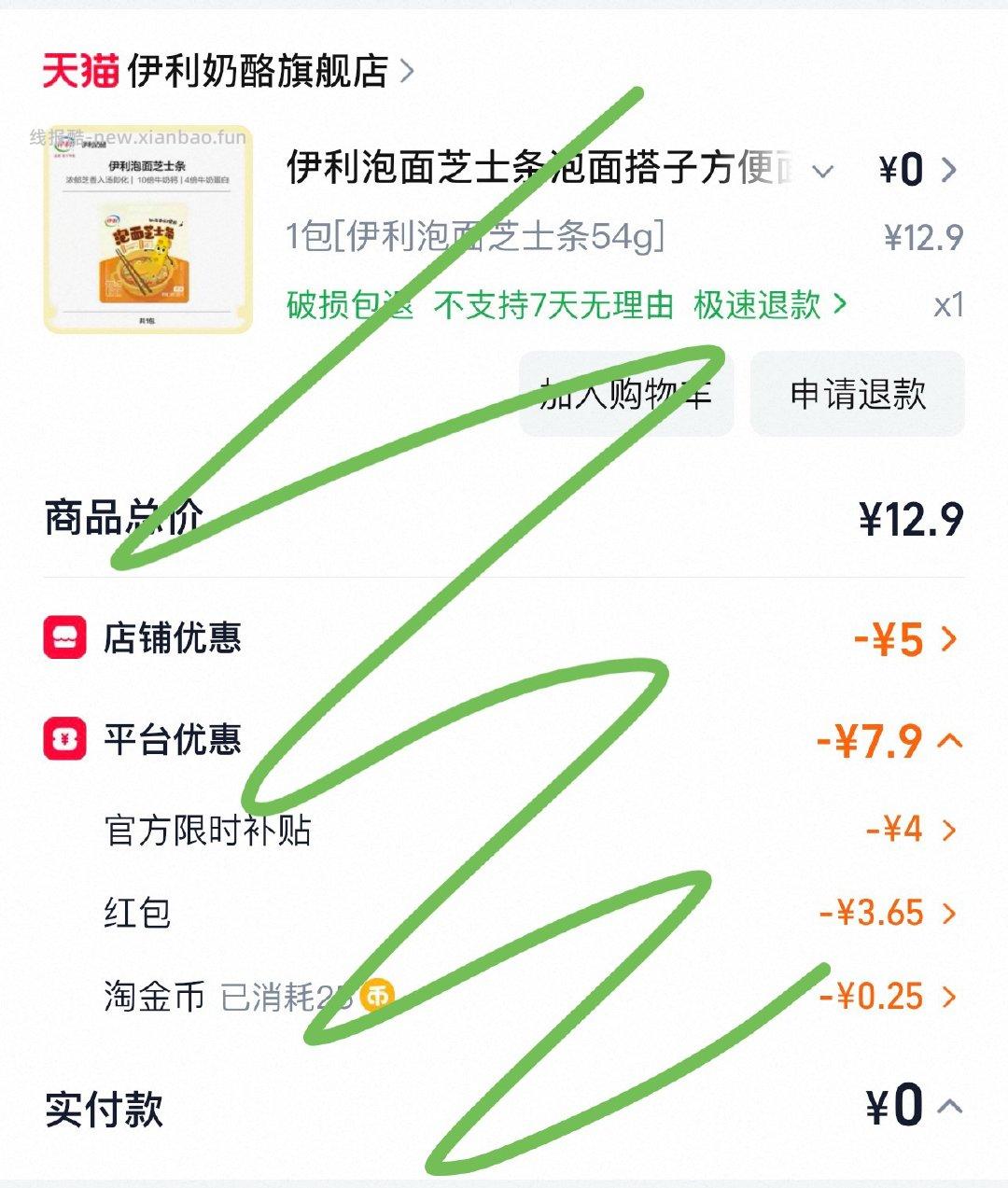The height and width of the screenshot is (1188, 1008).
Task: Tap the 申请退款 button
Action: (857, 395)
